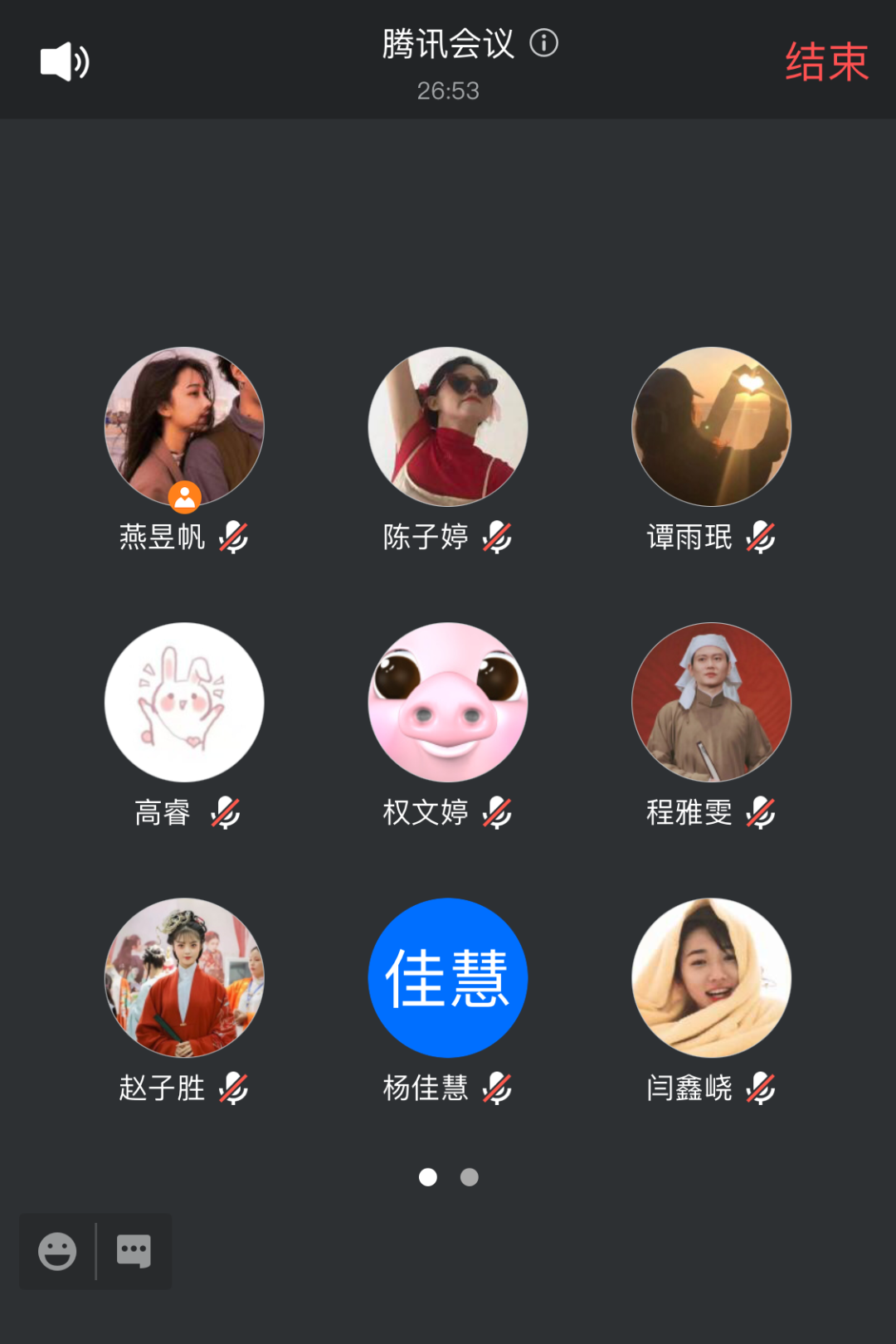Select participant 谭雨珉's avatar
Screen dimensions: 896x1344
(712, 426)
